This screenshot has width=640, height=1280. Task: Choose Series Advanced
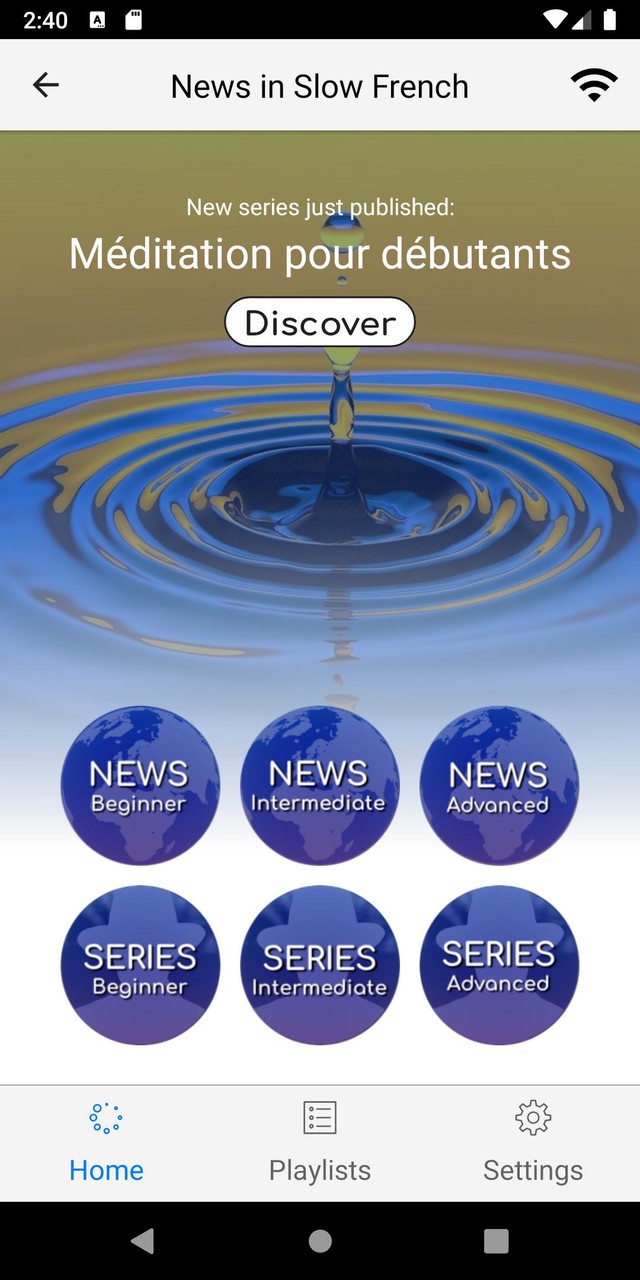[499, 965]
